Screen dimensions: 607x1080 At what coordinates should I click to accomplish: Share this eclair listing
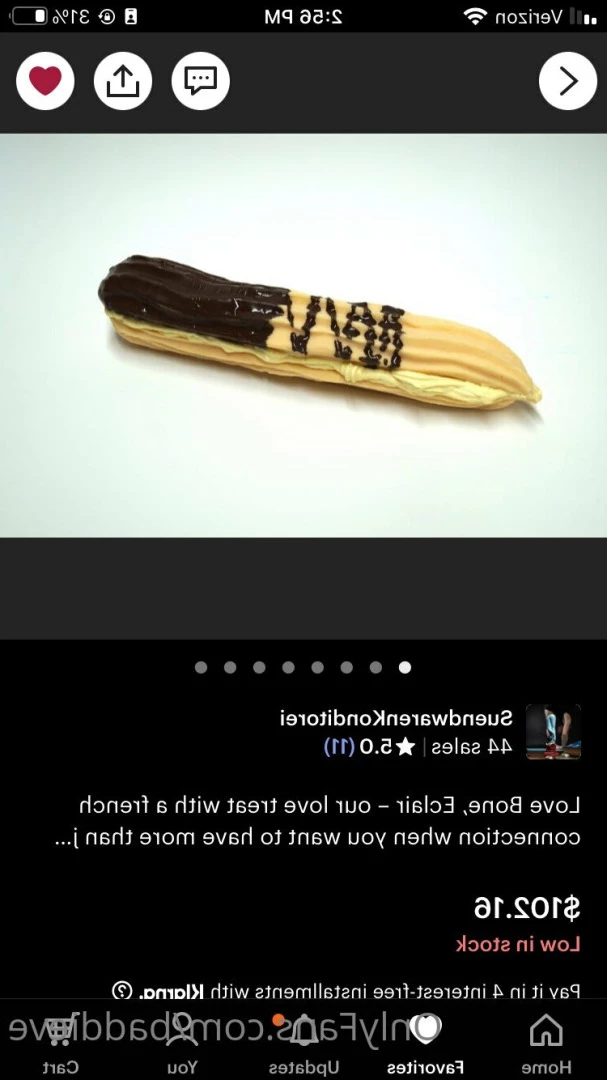[123, 81]
